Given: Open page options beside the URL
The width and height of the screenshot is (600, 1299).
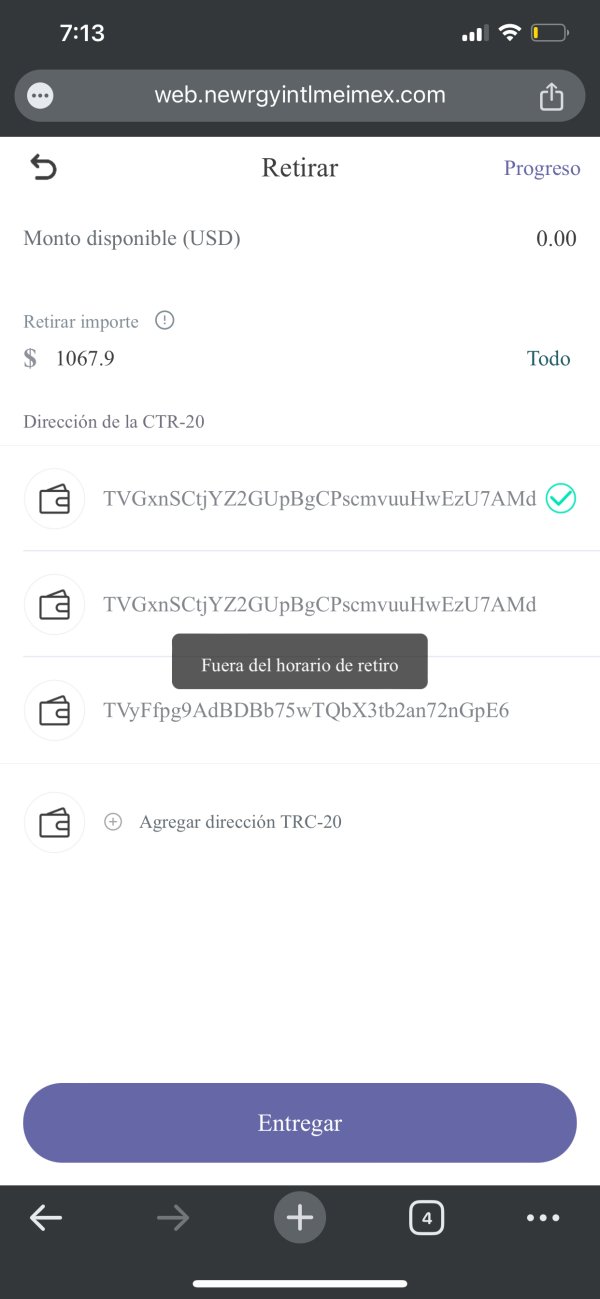Looking at the screenshot, I should coord(40,96).
